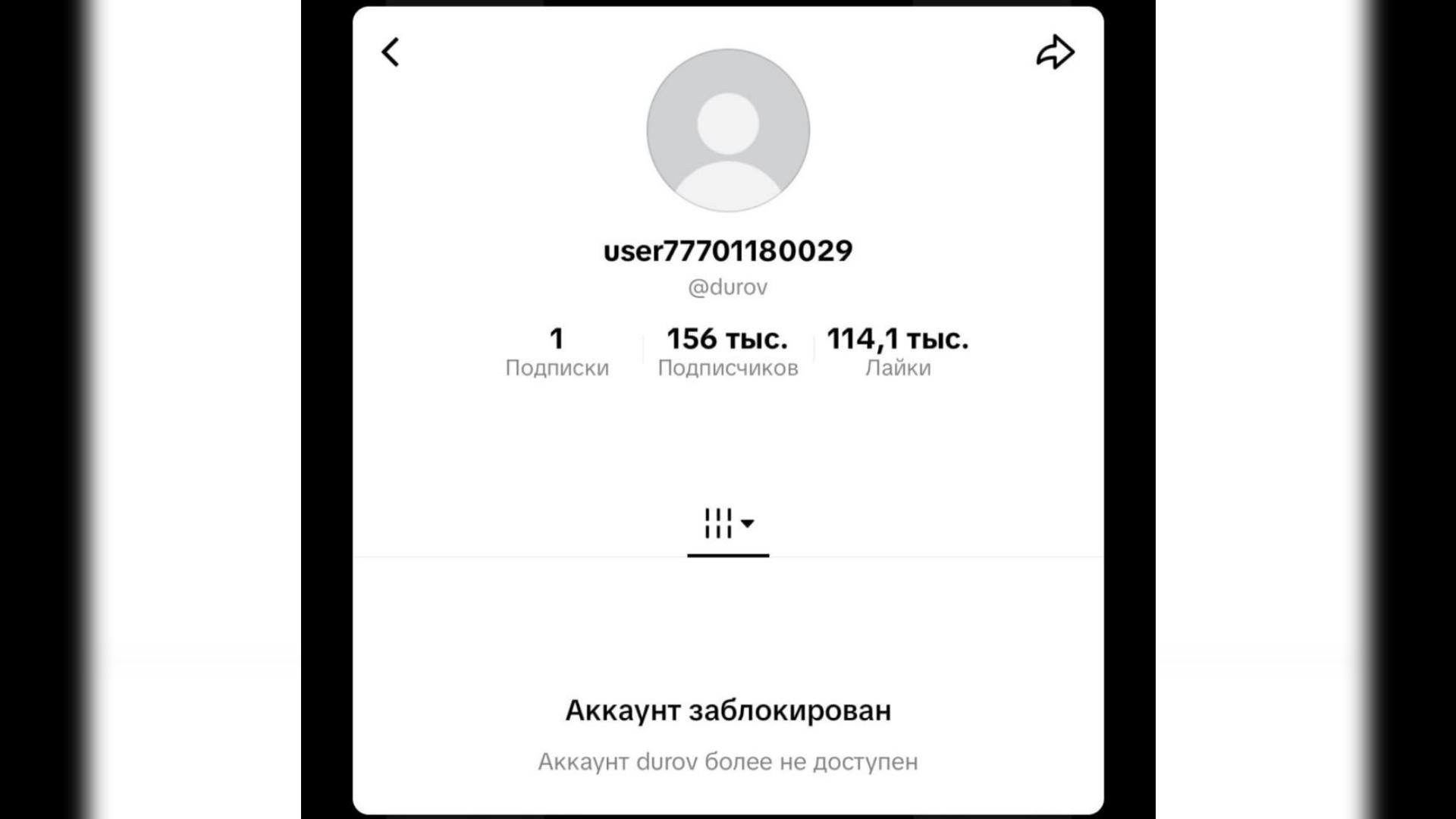Share this profile via the arrow icon

click(1055, 52)
